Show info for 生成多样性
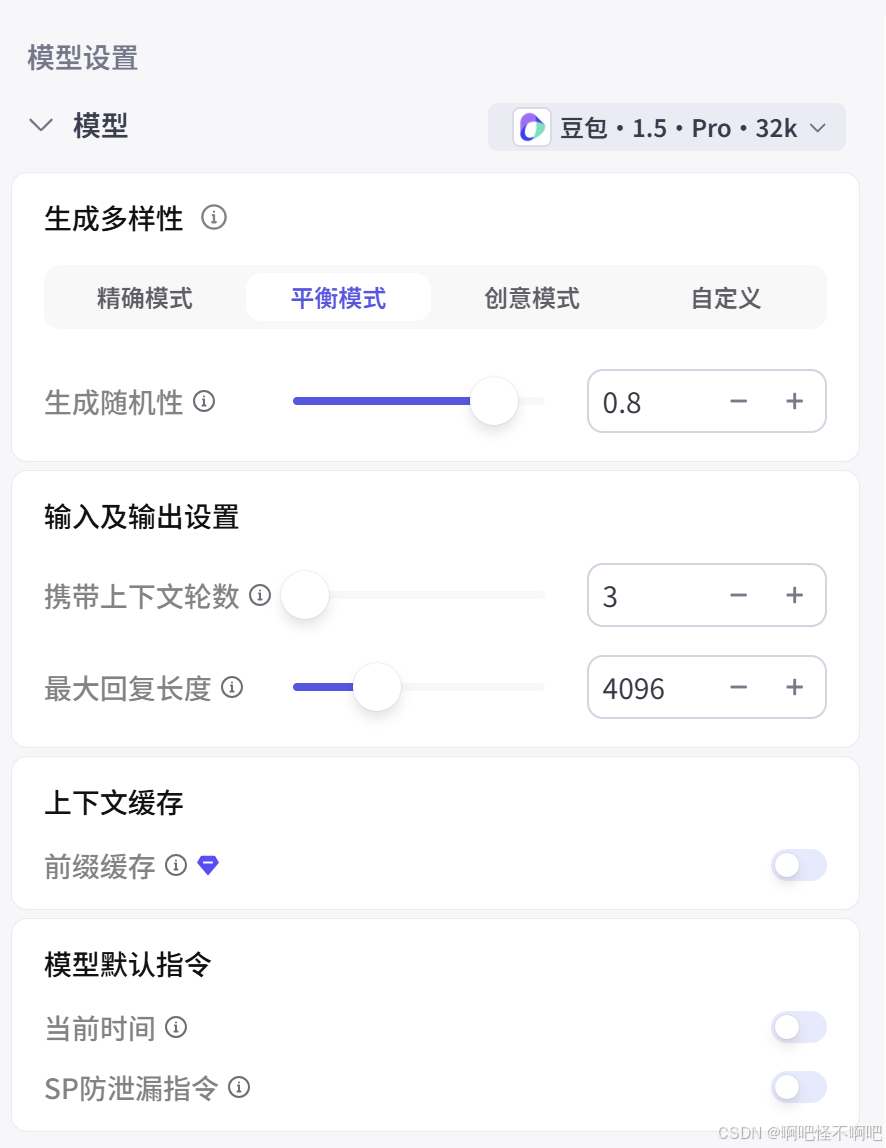Viewport: 886px width, 1148px height. (214, 217)
